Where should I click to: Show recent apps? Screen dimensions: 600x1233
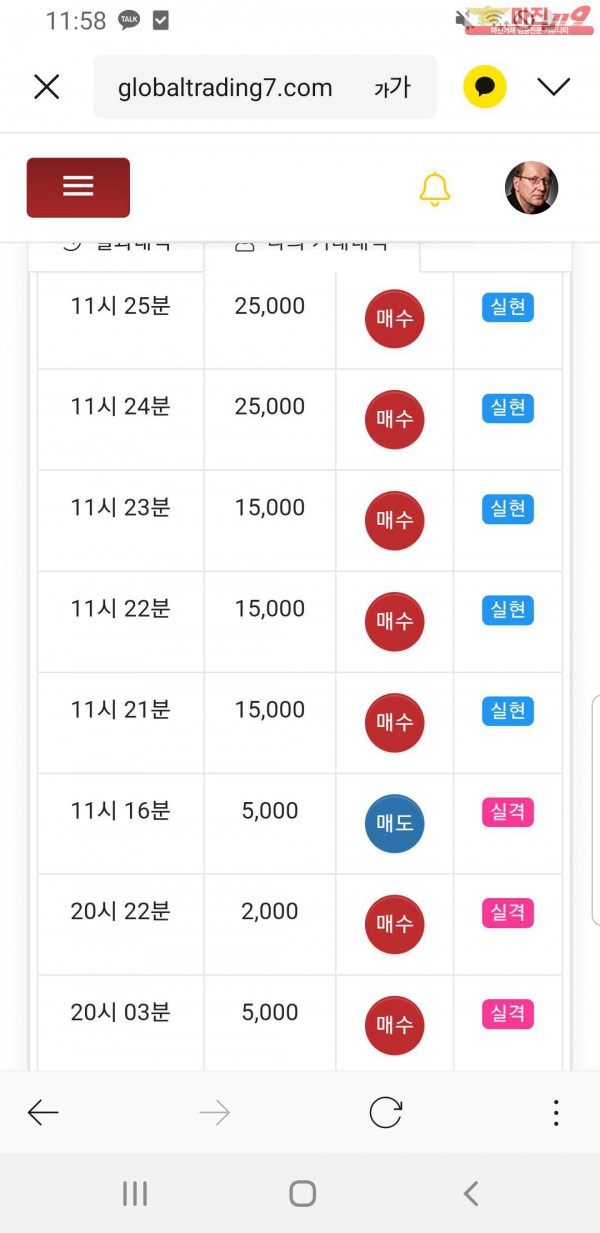pyautogui.click(x=134, y=1193)
